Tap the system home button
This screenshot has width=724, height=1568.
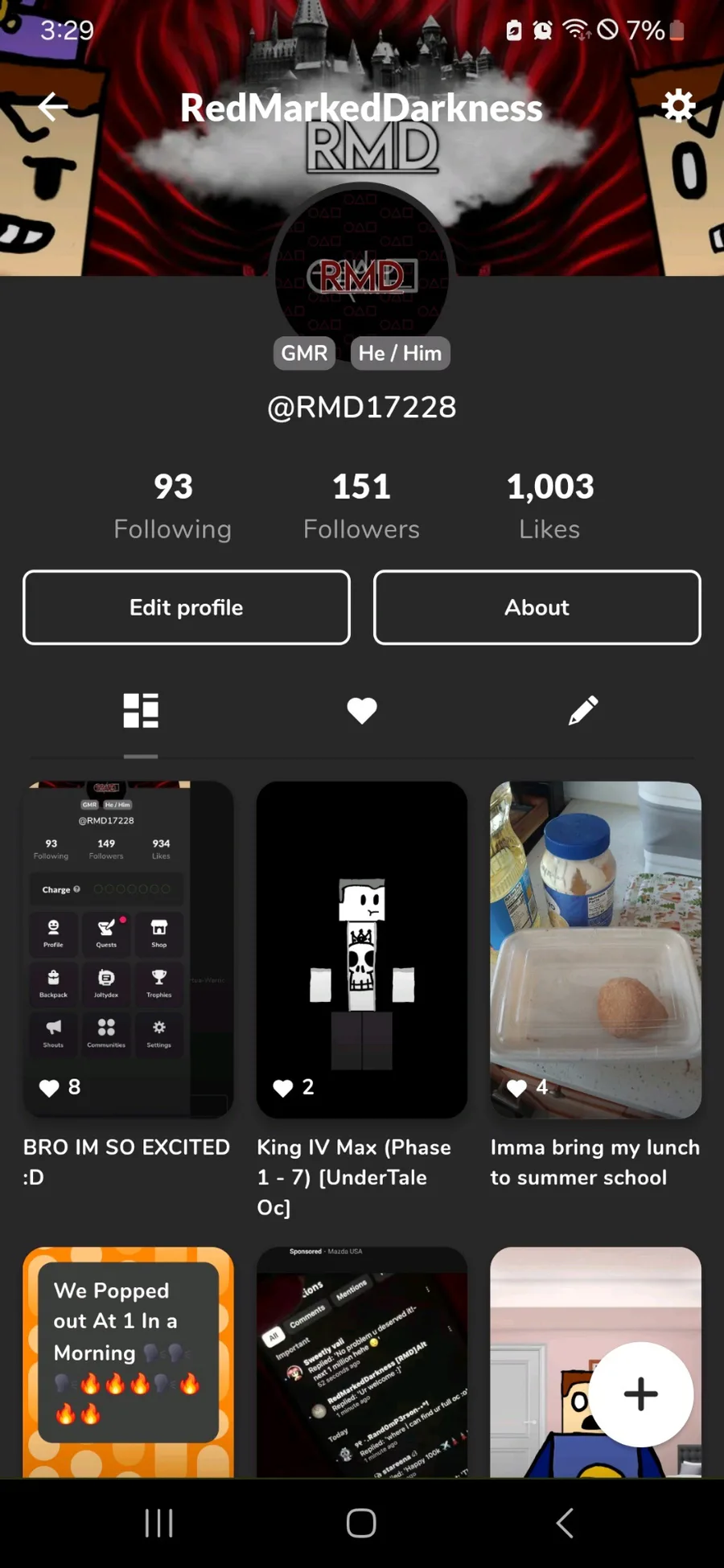[361, 1522]
